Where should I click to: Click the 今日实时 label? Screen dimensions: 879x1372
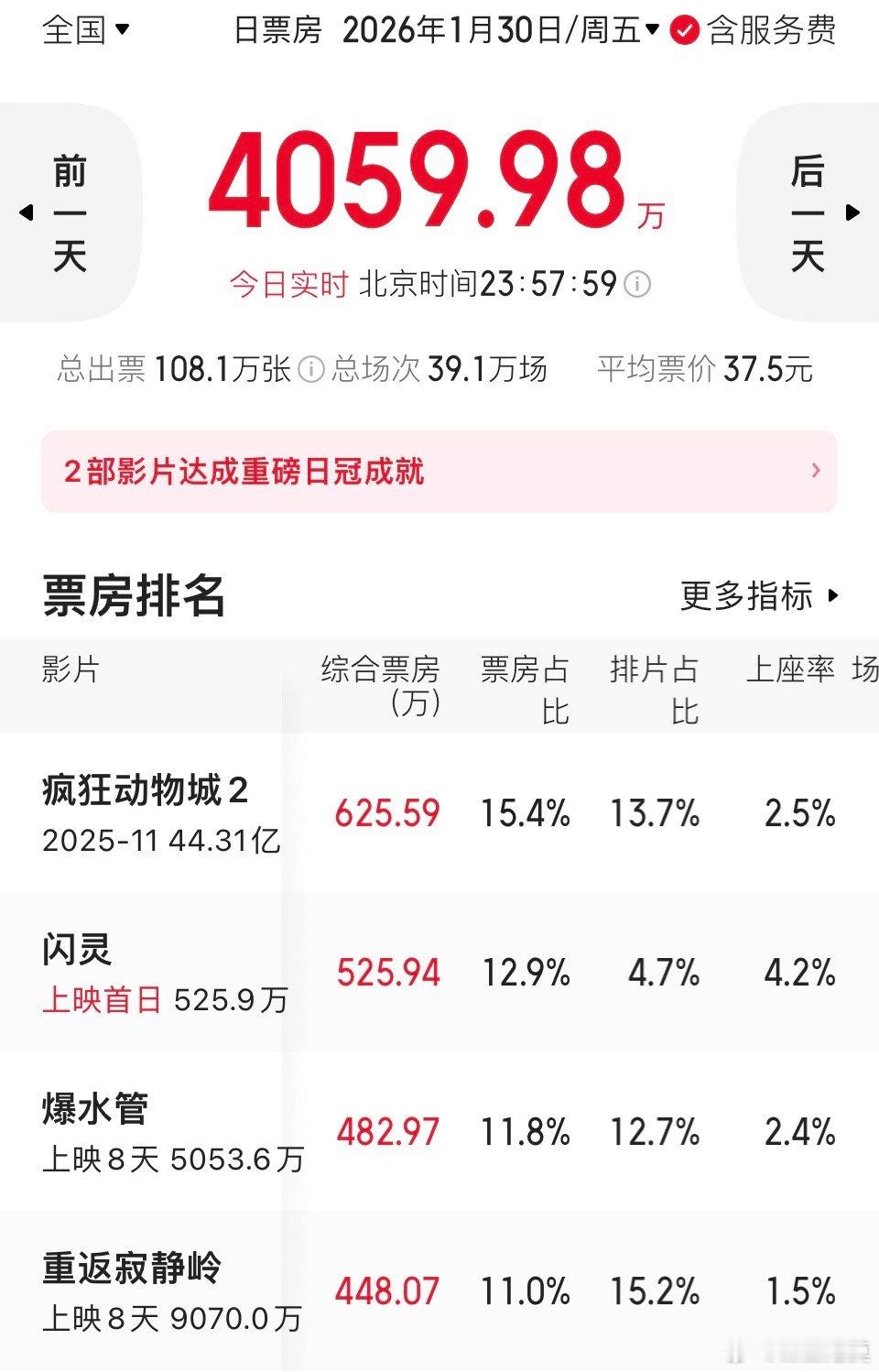(288, 284)
